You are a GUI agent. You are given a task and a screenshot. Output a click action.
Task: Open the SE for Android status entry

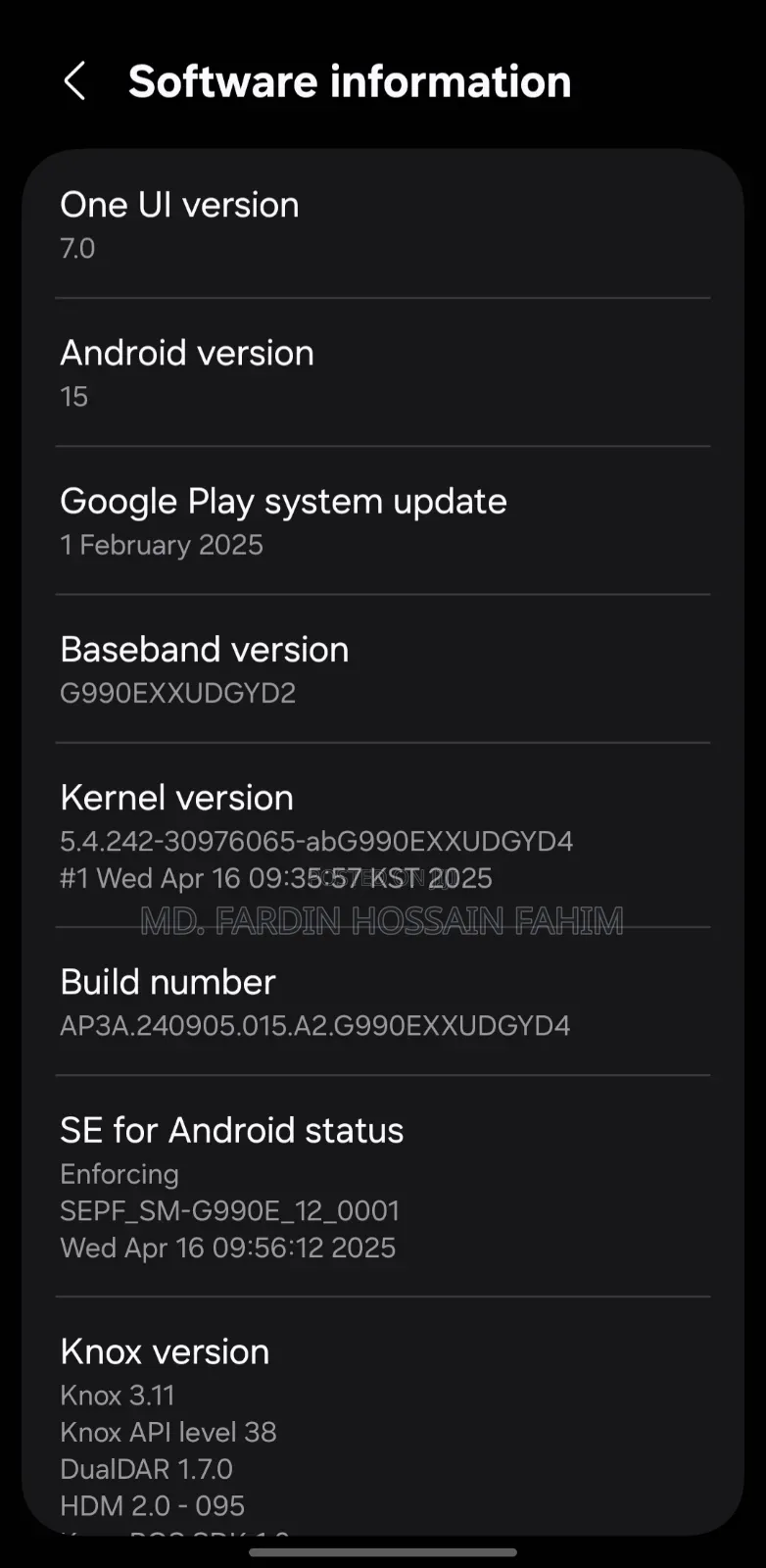(231, 1129)
